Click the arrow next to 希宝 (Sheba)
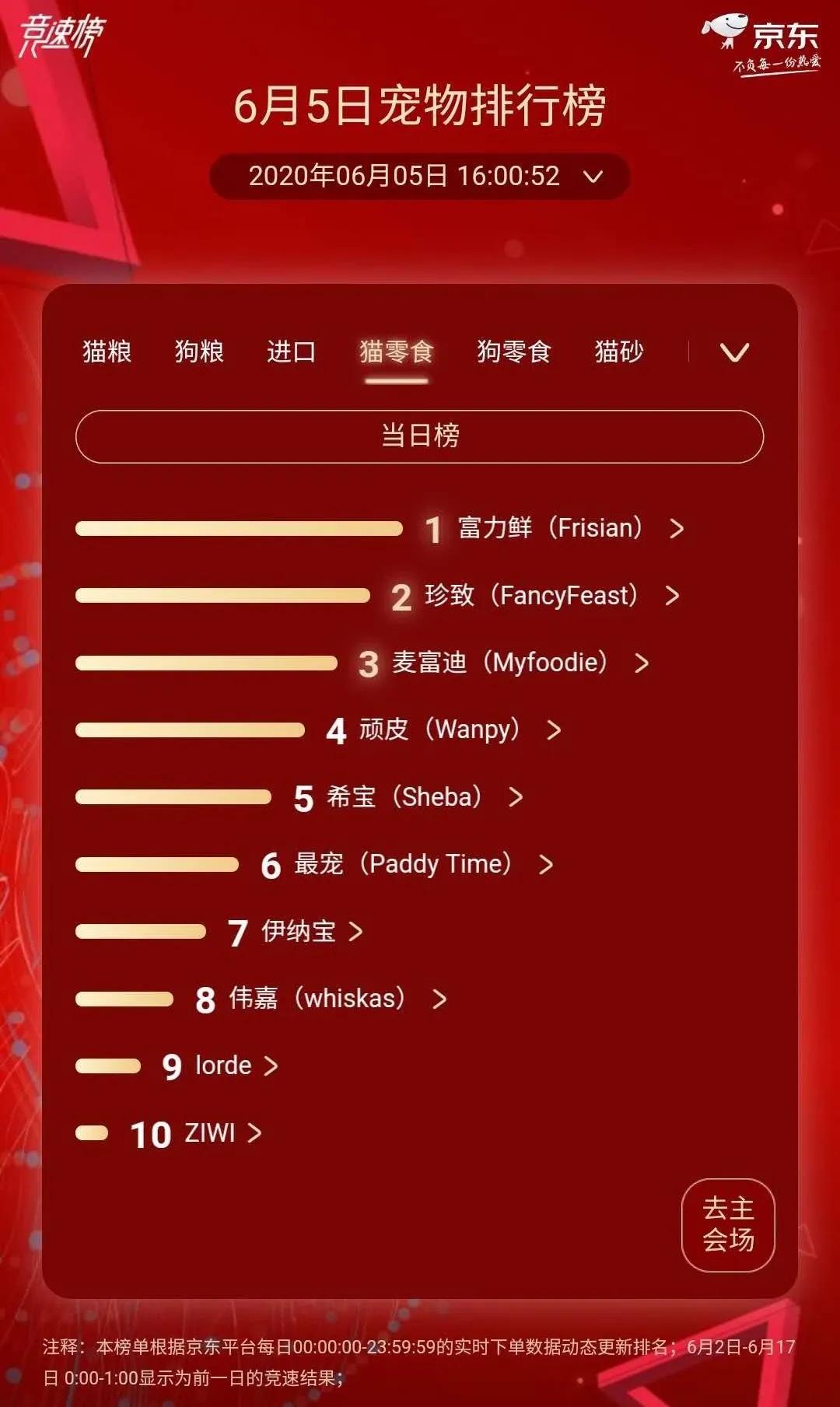The width and height of the screenshot is (840, 1407). click(515, 796)
